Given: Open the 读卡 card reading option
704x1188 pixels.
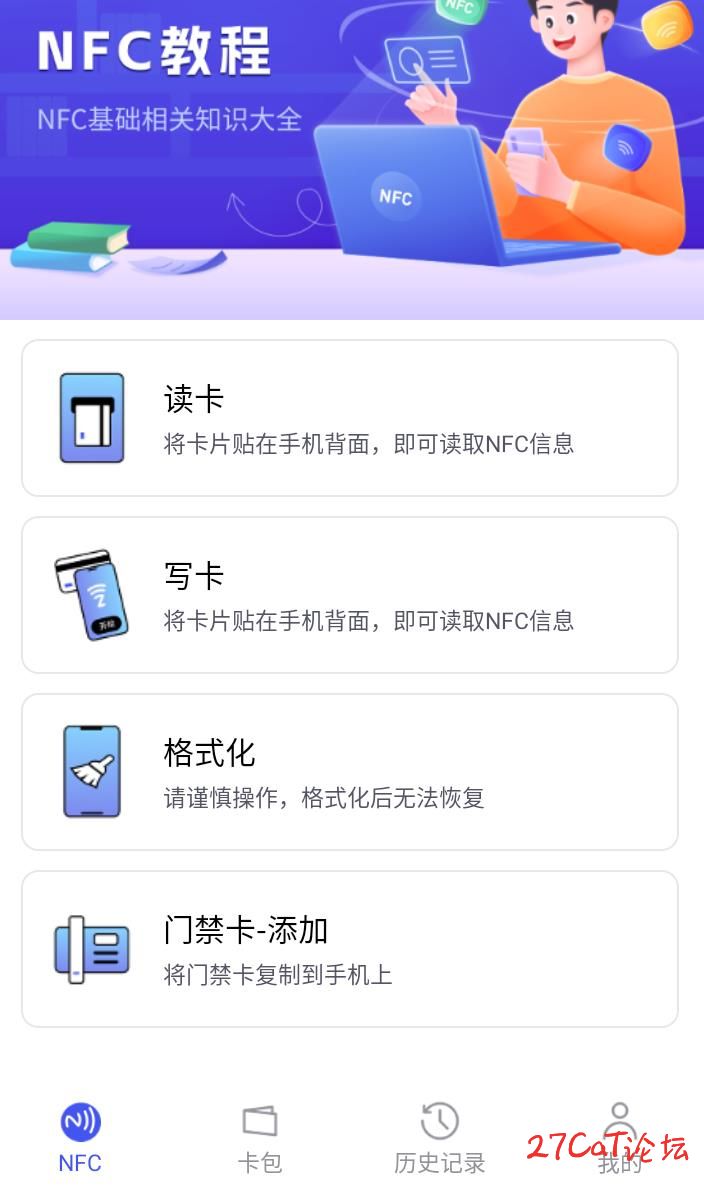Looking at the screenshot, I should 350,418.
